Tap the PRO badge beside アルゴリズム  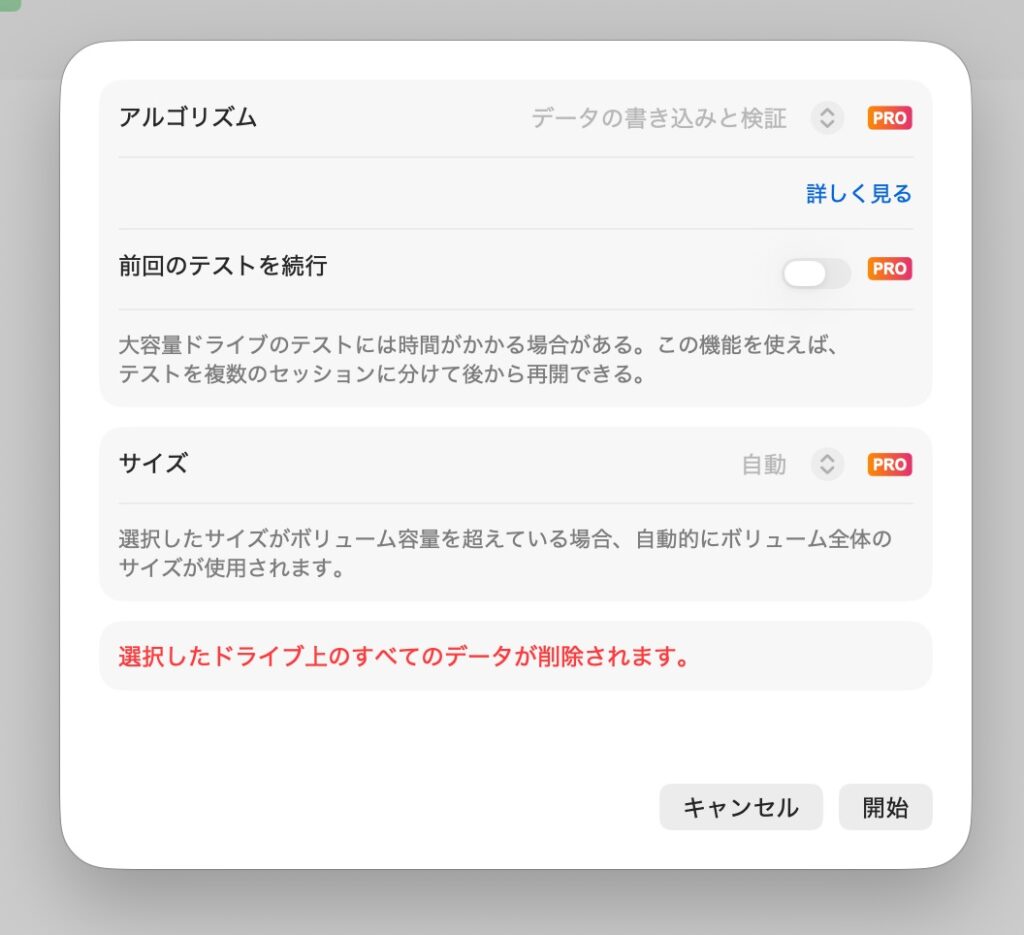[x=889, y=118]
